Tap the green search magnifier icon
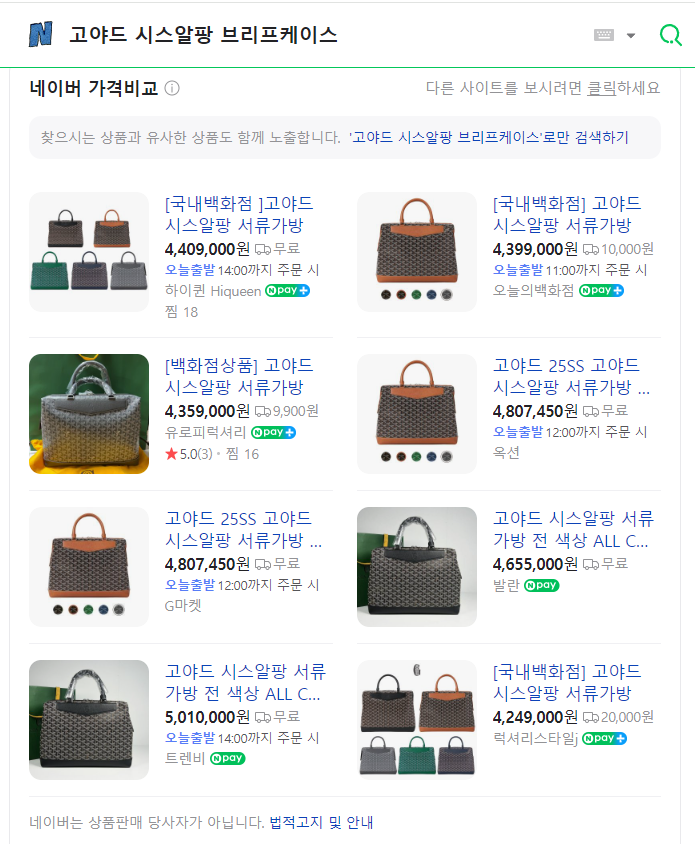This screenshot has width=695, height=844. (670, 35)
